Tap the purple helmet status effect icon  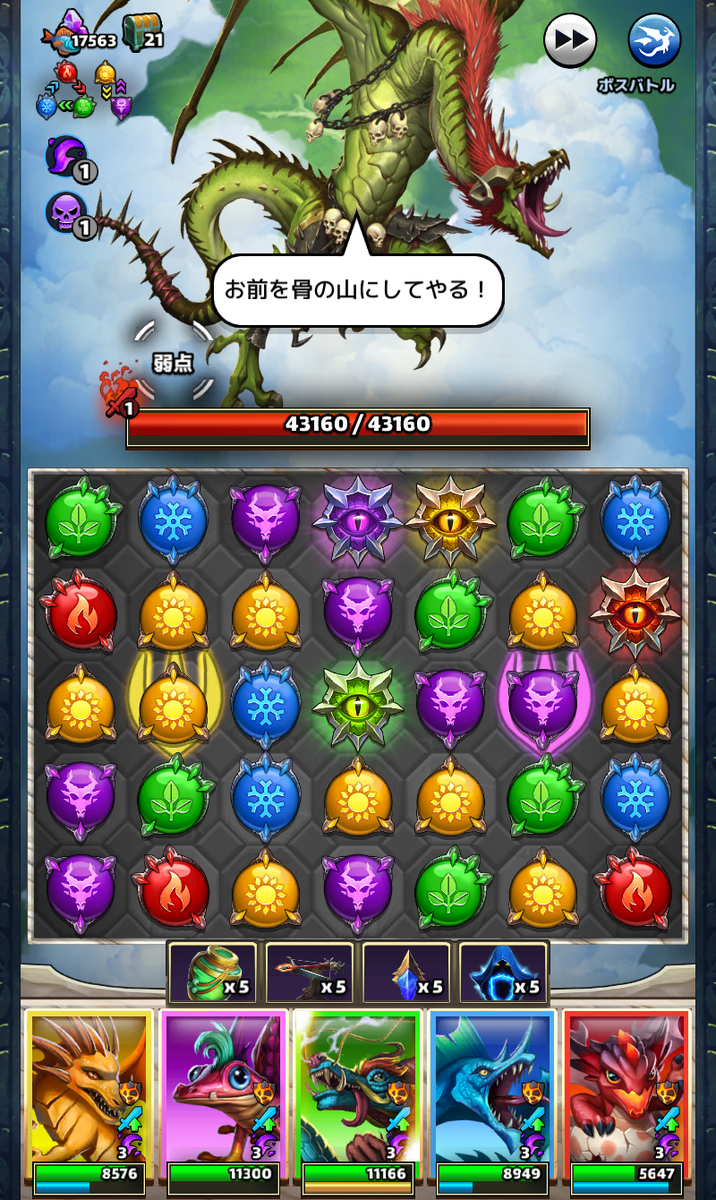point(67,157)
